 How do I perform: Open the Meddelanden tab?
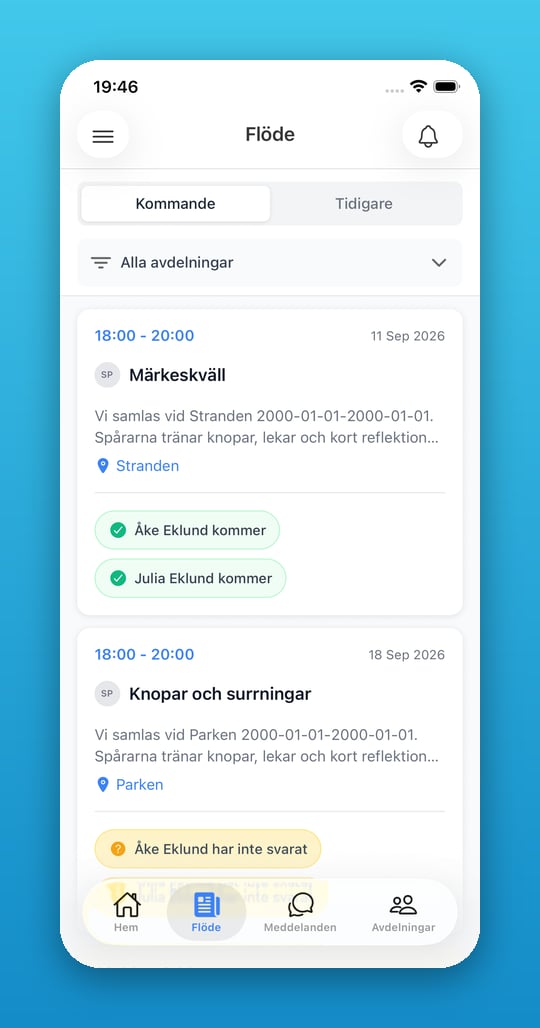pos(300,912)
